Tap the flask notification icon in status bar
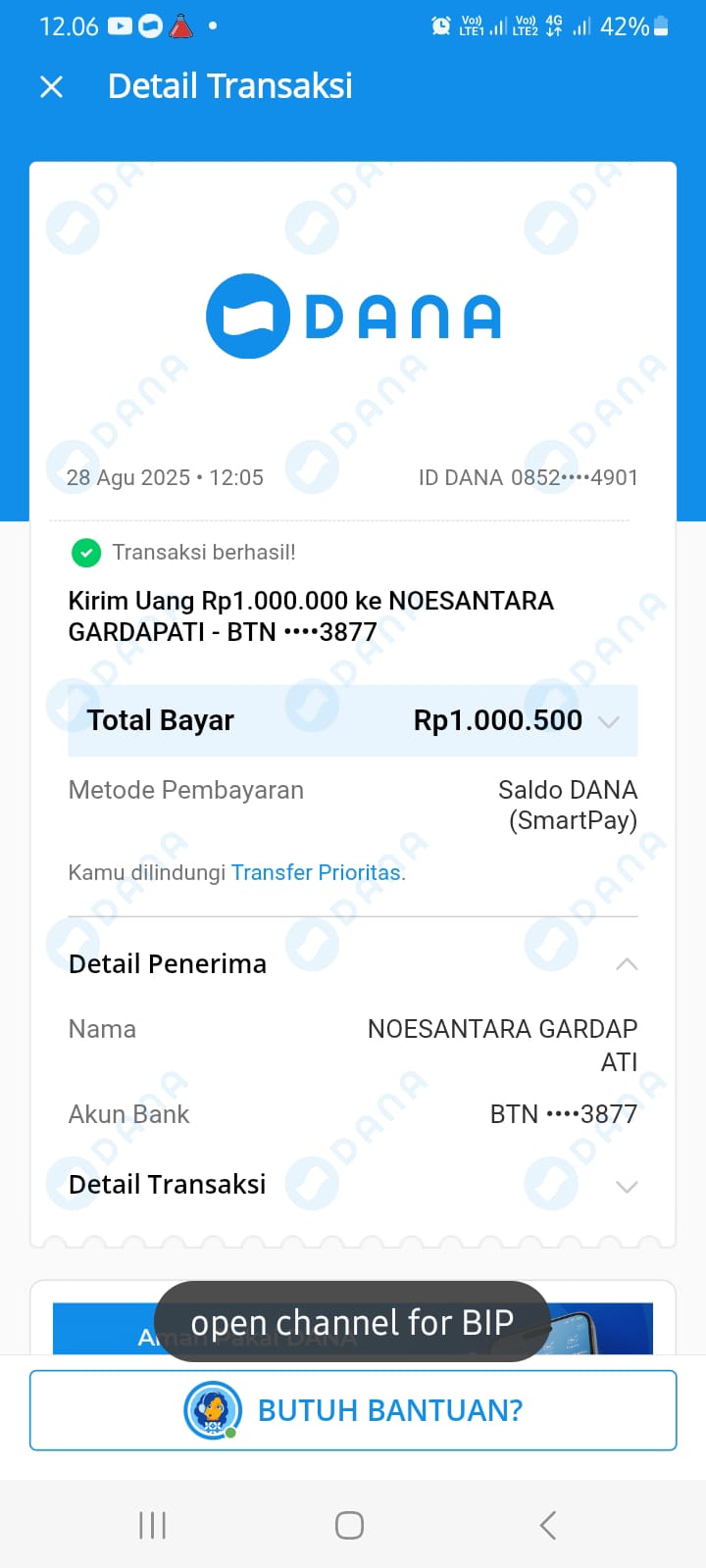The width and height of the screenshot is (706, 1568). (x=180, y=26)
